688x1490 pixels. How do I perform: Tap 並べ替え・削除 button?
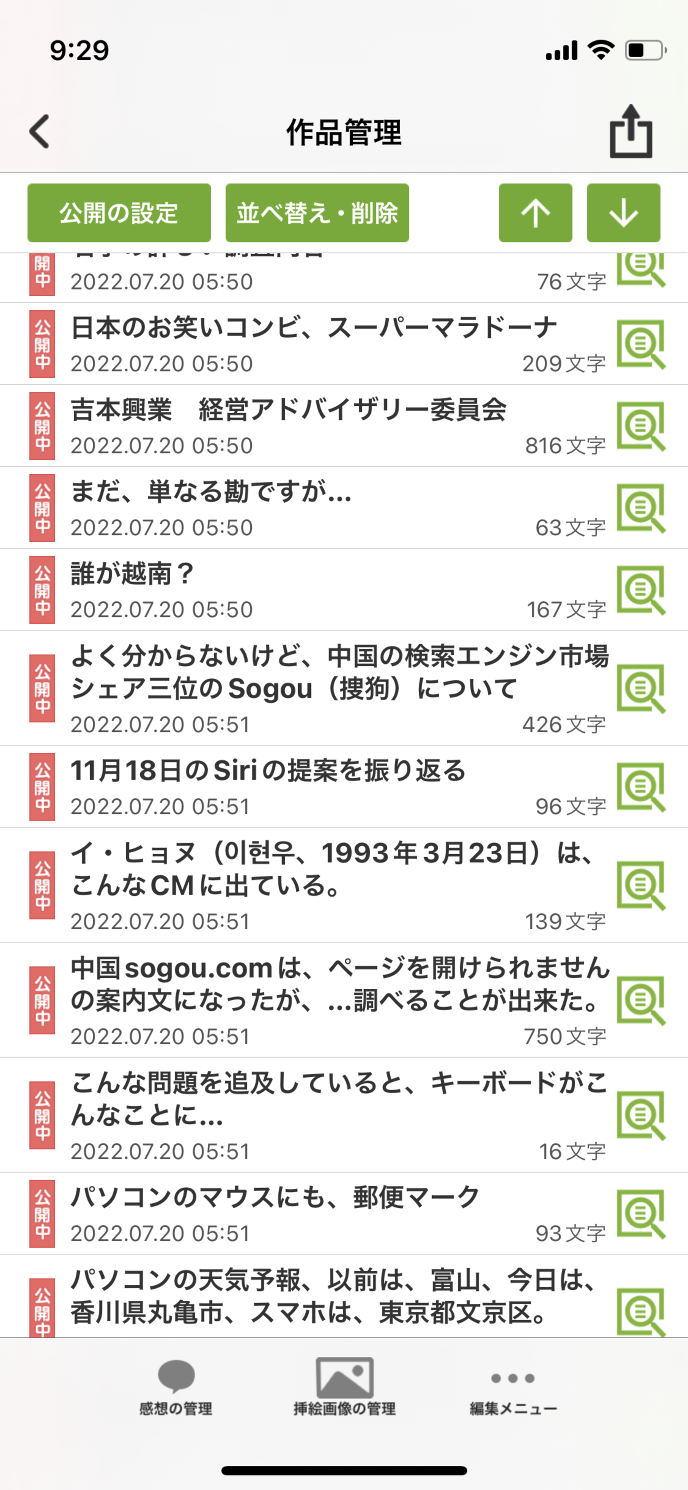tap(317, 213)
